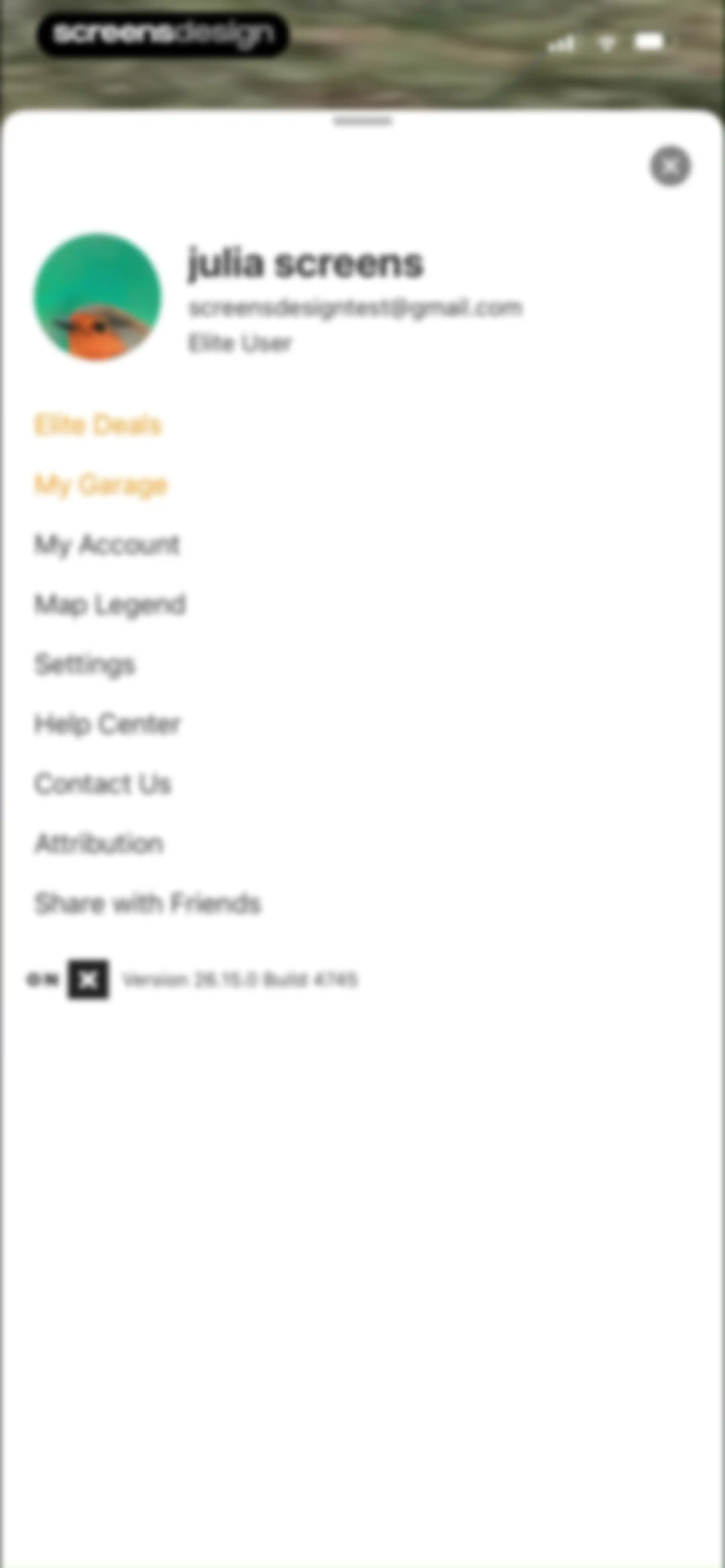Tap julia screens' profile avatar
The image size is (725, 1568).
pyautogui.click(x=97, y=297)
